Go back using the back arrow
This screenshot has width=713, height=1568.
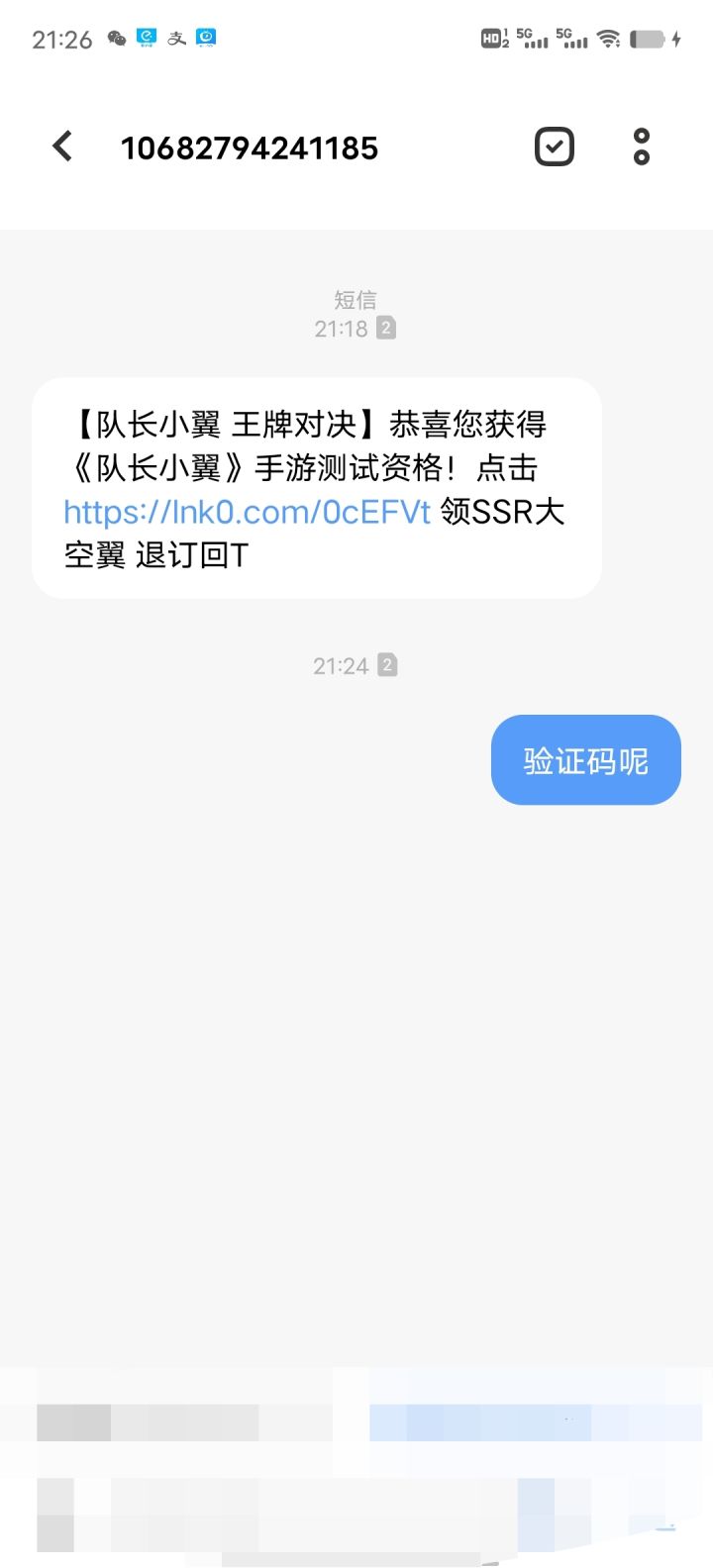click(x=62, y=147)
